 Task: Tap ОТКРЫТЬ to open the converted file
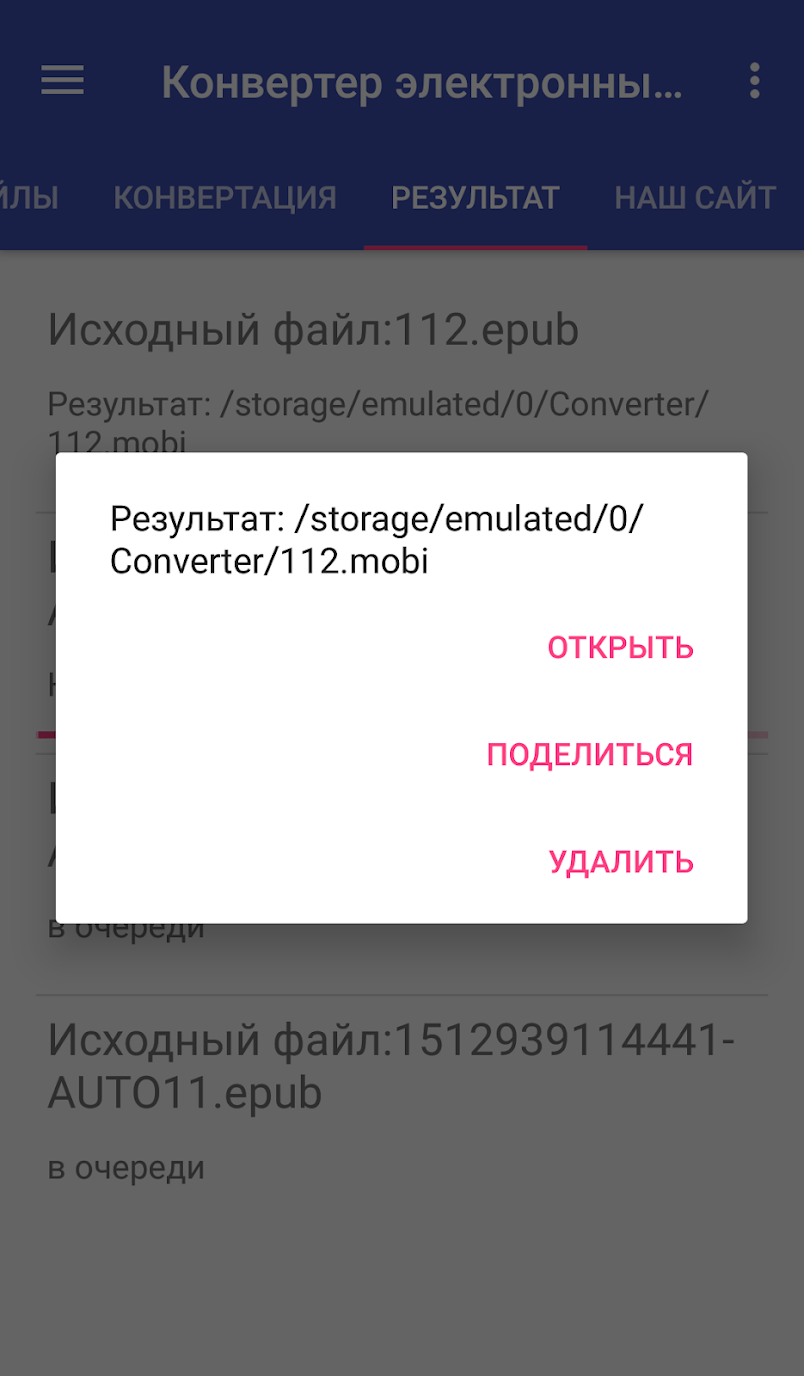(x=620, y=648)
